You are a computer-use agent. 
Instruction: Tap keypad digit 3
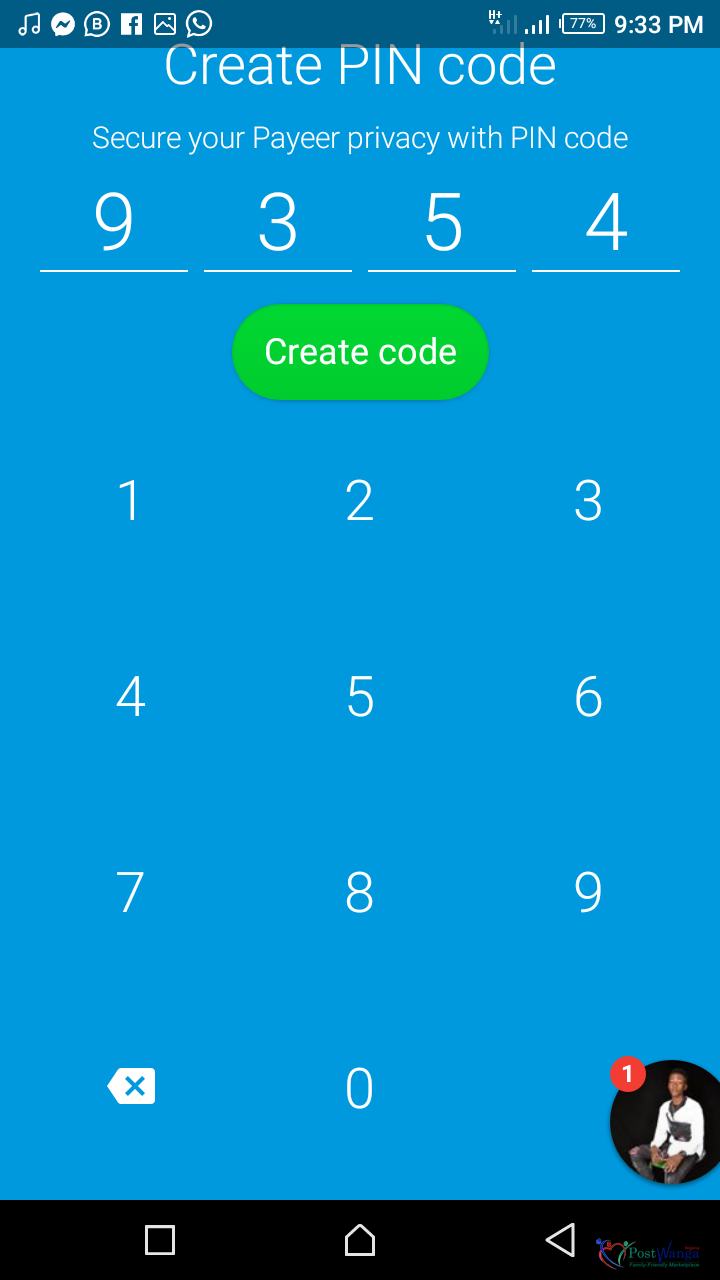588,500
